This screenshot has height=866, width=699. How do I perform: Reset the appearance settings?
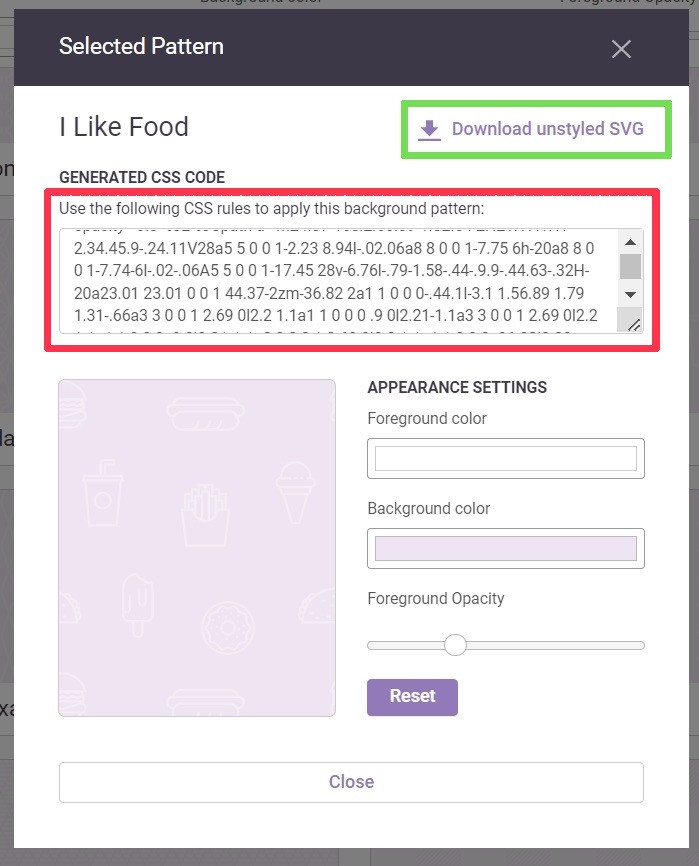[412, 697]
